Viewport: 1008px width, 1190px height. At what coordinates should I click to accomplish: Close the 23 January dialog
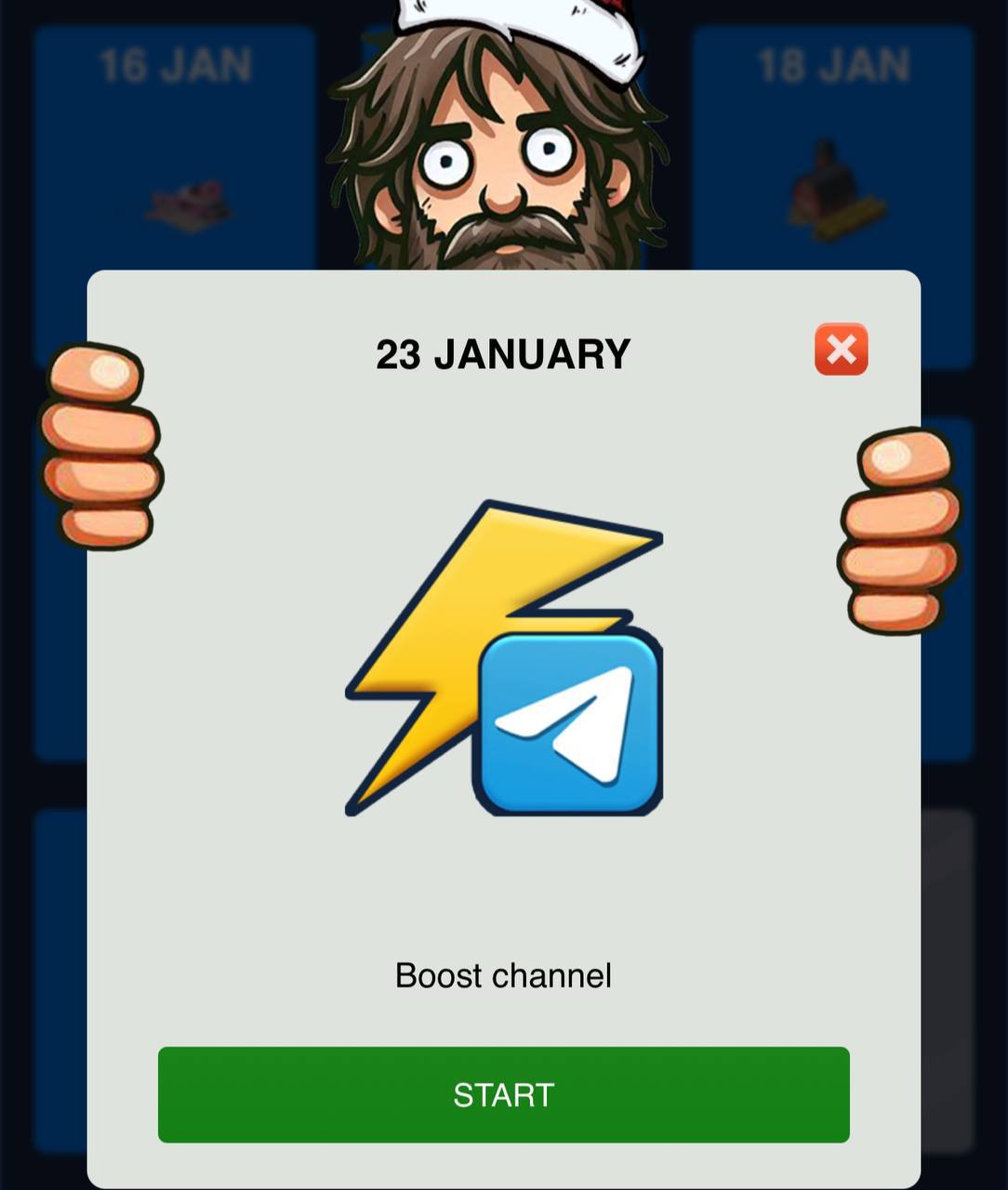(841, 350)
